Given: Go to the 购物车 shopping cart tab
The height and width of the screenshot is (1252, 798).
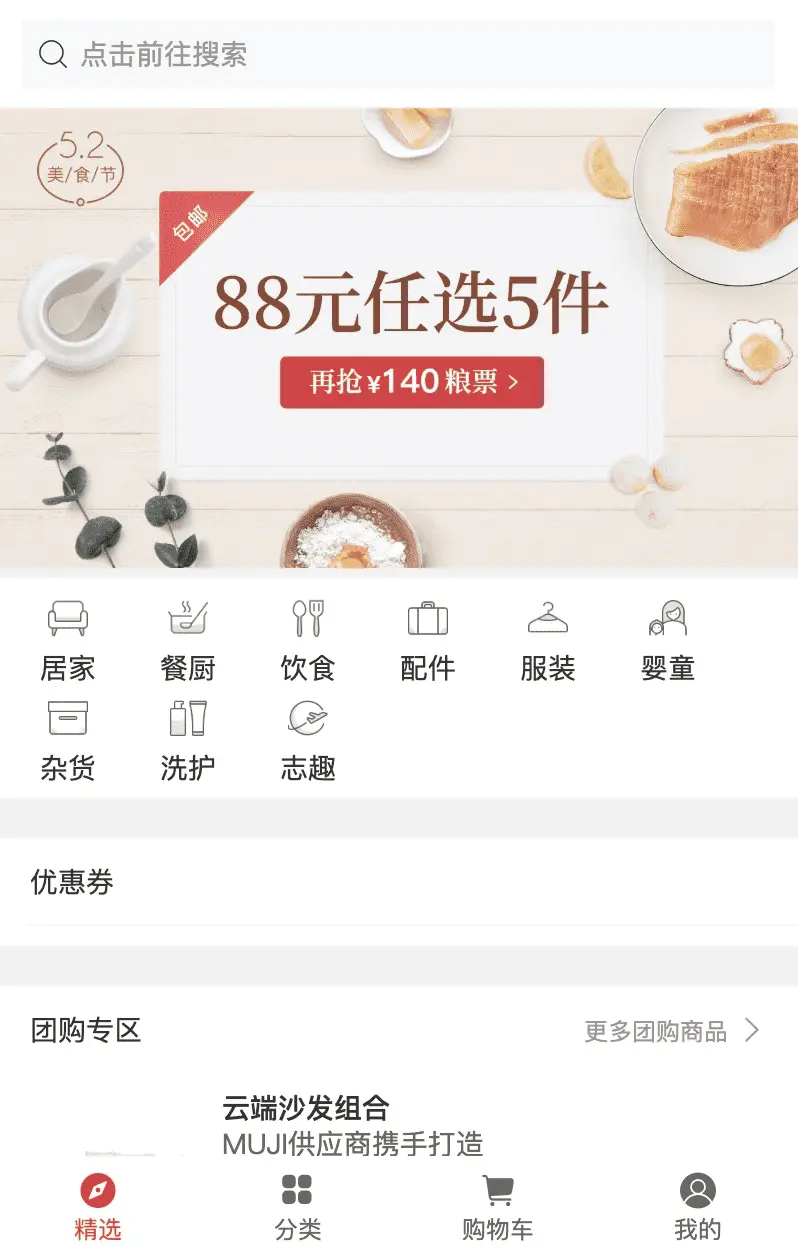Looking at the screenshot, I should click(x=498, y=1207).
